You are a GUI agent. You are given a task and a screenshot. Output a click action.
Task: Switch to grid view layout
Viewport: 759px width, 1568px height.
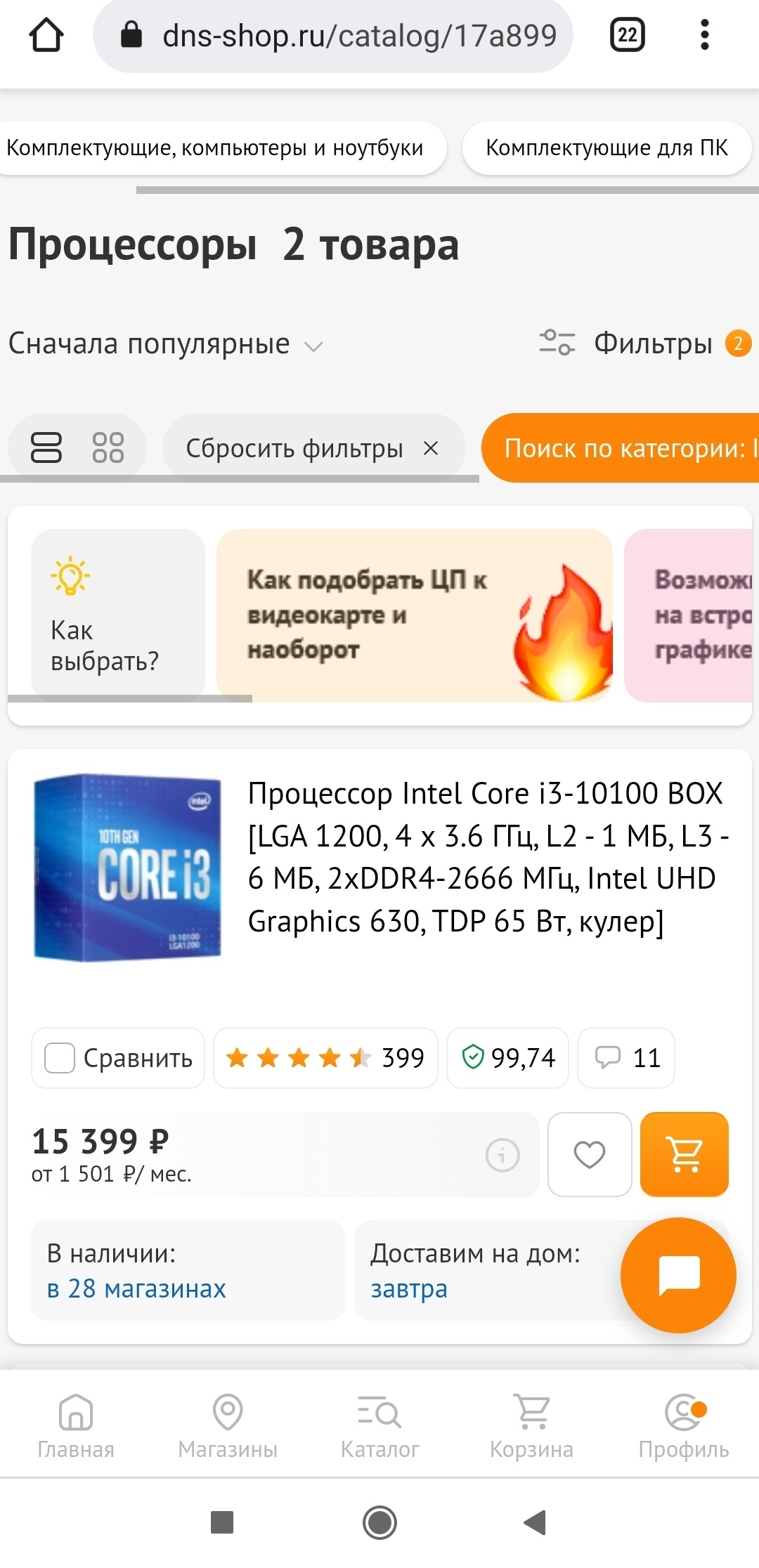(x=108, y=447)
